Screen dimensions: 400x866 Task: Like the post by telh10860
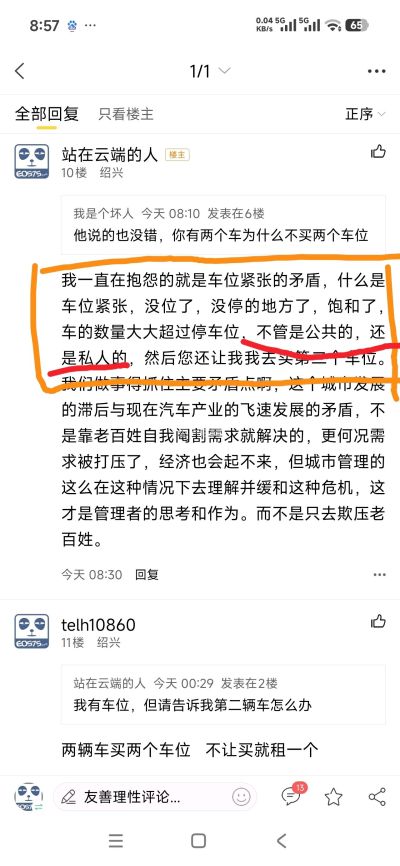[x=378, y=621]
